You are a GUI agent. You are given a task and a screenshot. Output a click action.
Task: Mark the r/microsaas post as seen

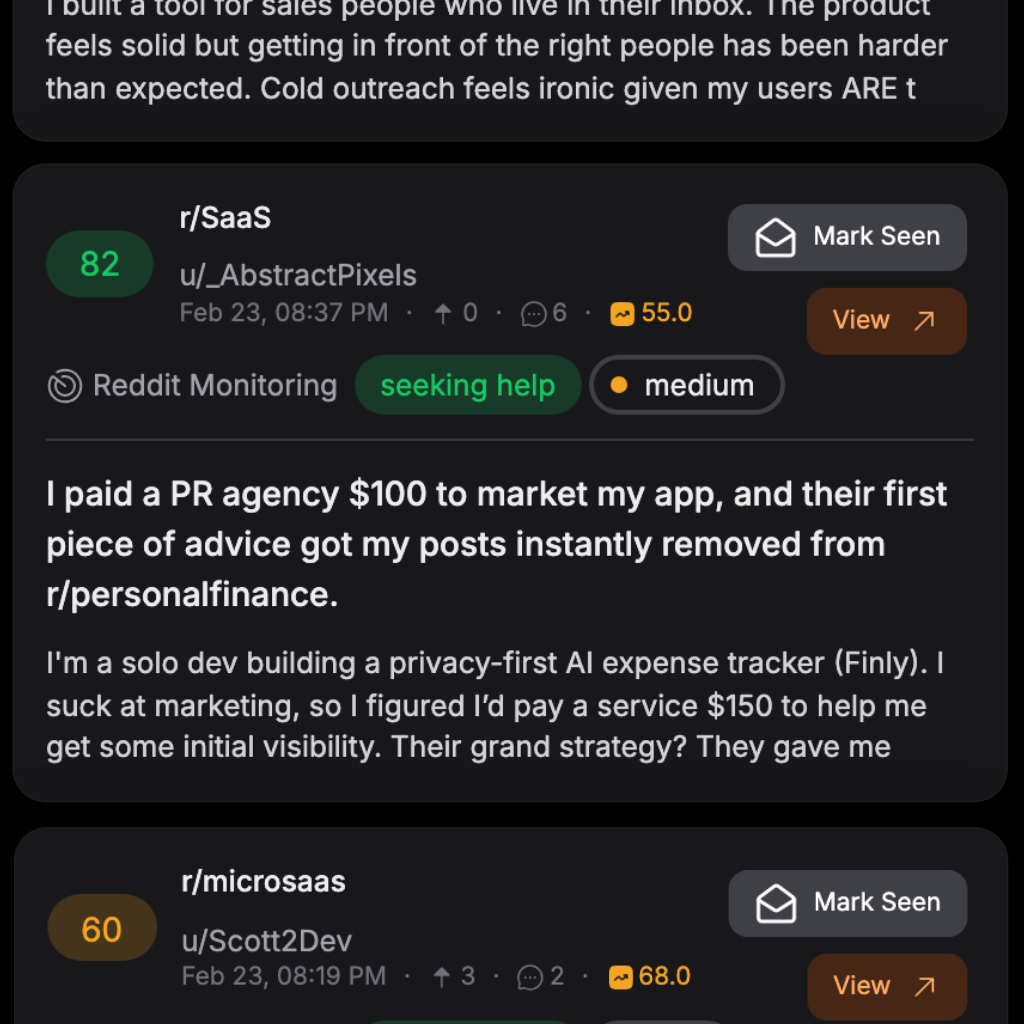847,903
